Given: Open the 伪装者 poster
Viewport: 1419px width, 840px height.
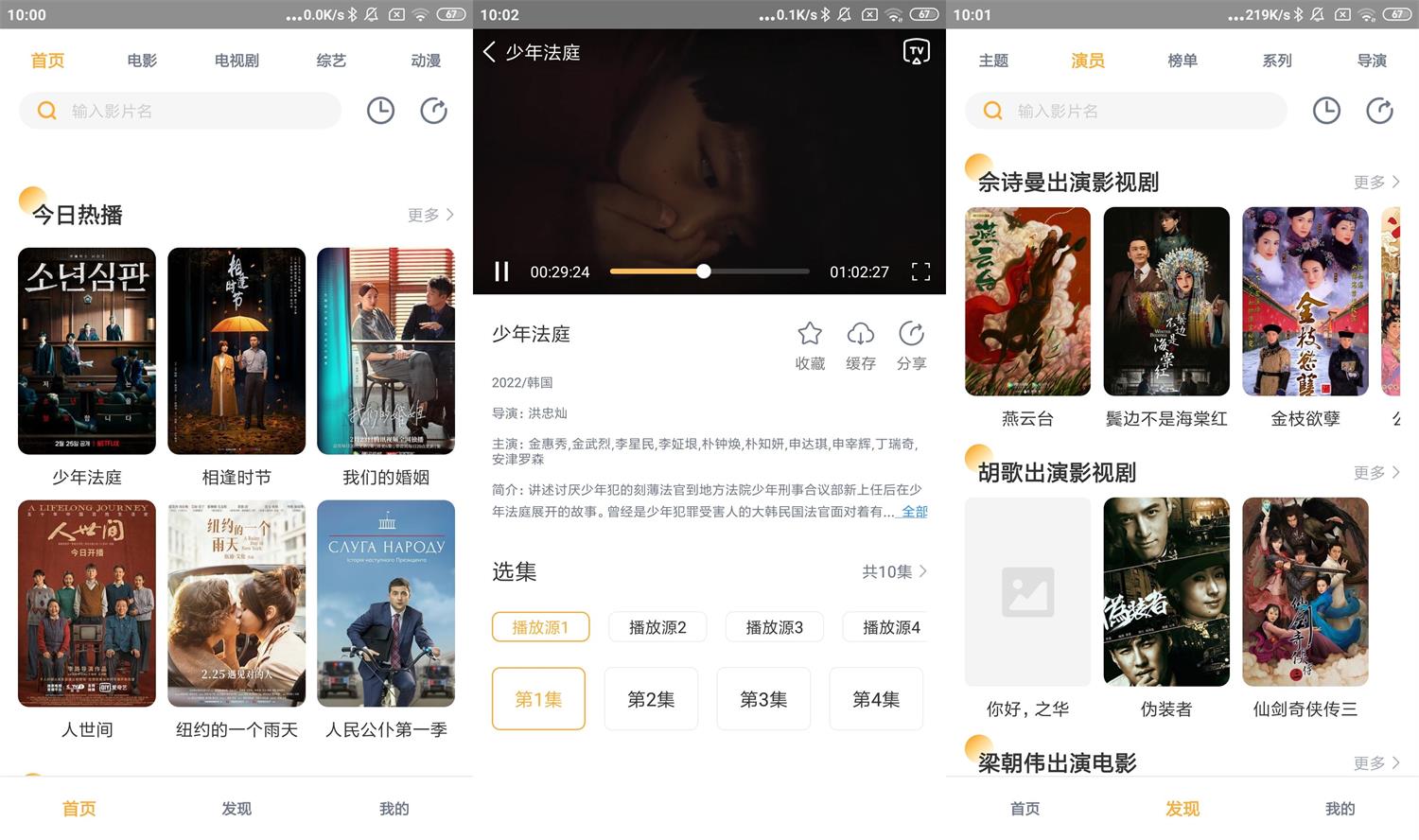Looking at the screenshot, I should (1166, 592).
